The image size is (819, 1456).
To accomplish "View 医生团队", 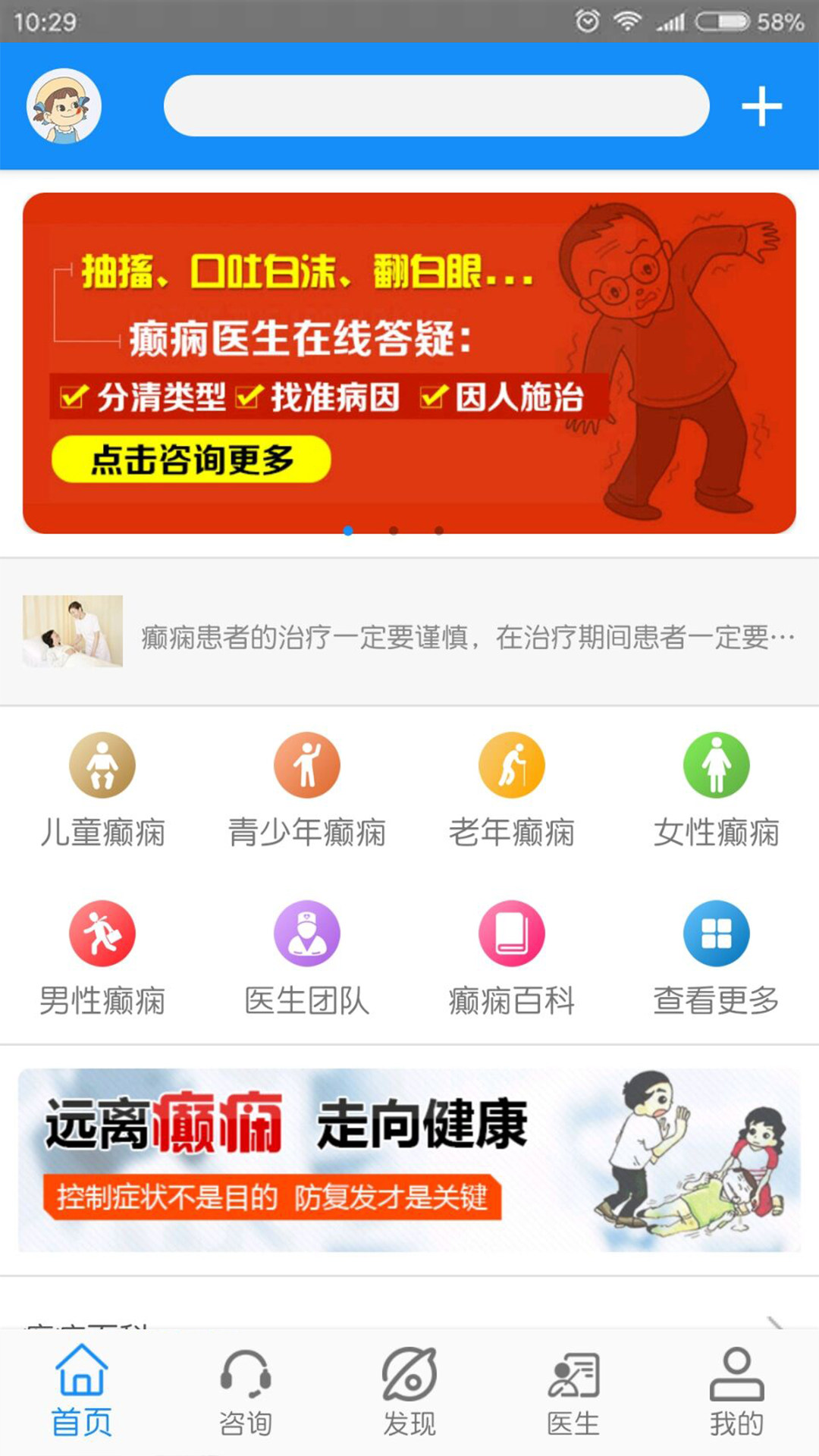I will coord(307,959).
